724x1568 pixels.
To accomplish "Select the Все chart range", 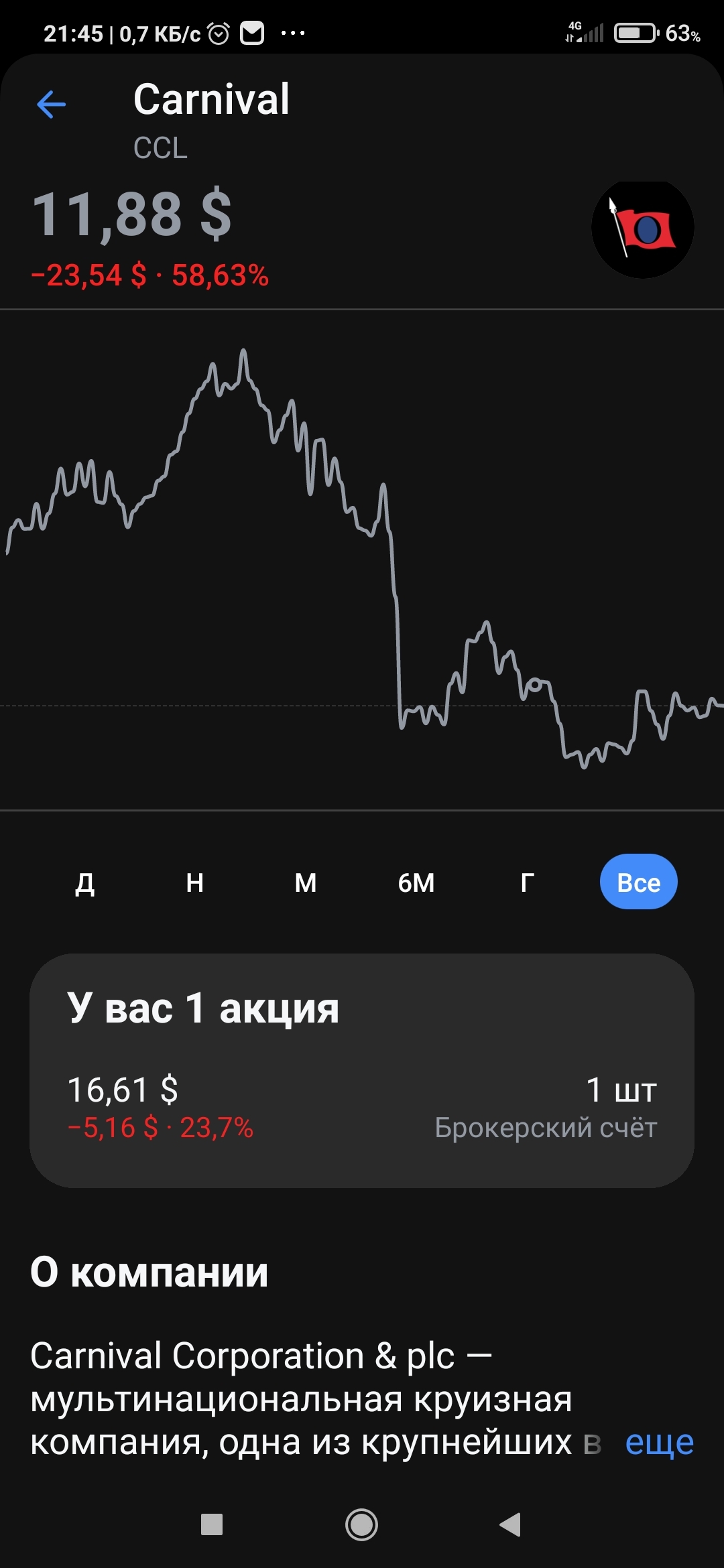I will [638, 883].
